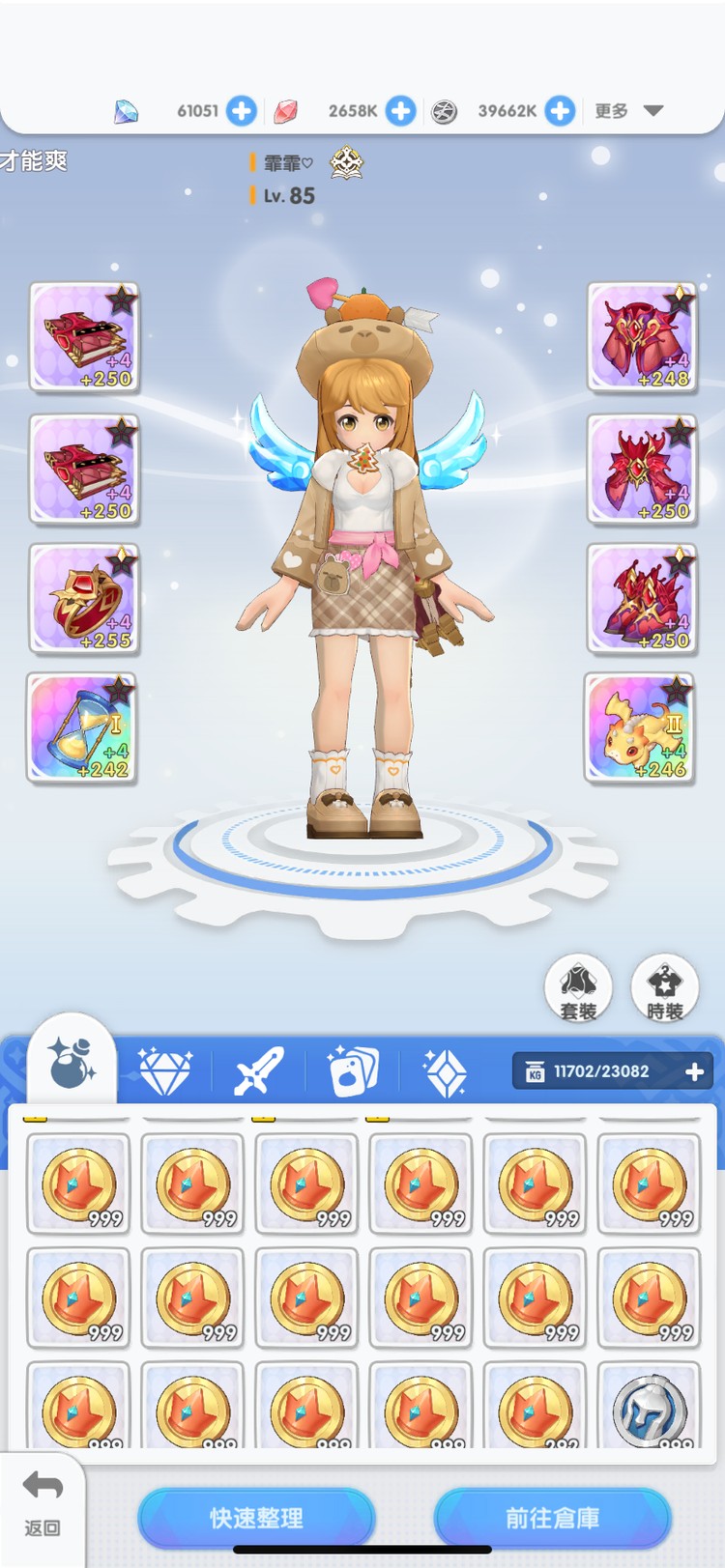Switch to the gems inventory tab
The height and width of the screenshot is (1568, 725).
tap(164, 1070)
